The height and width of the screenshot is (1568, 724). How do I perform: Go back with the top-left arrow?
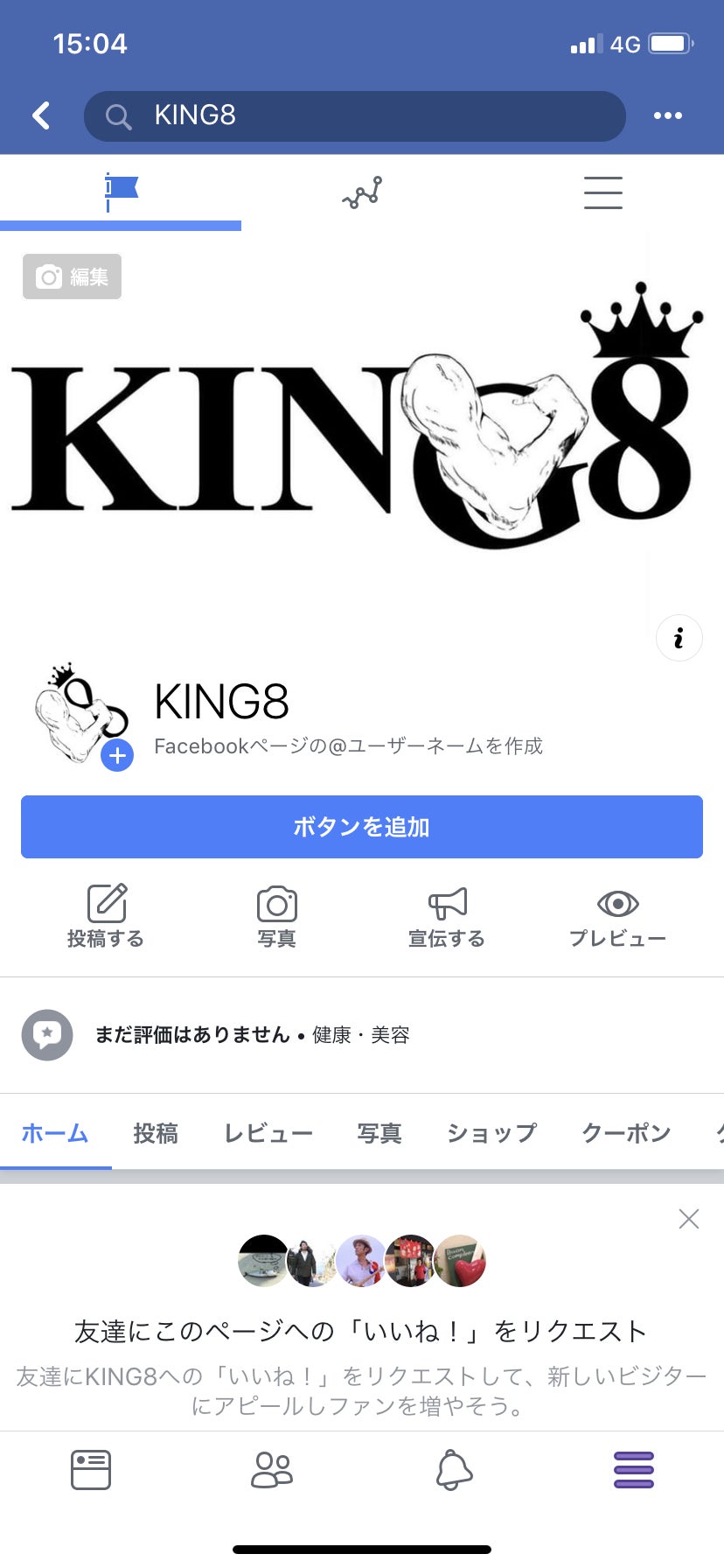(41, 115)
